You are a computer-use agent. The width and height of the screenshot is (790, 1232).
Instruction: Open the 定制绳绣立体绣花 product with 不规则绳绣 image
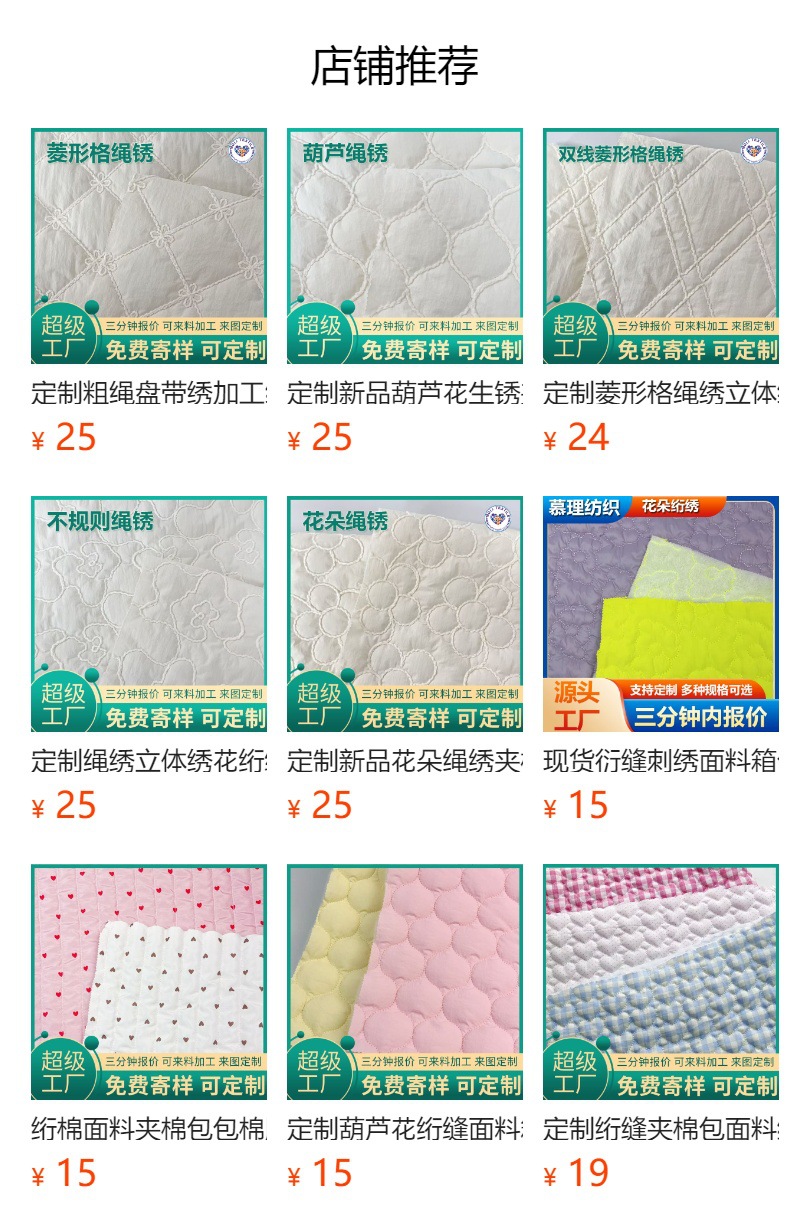tap(149, 614)
